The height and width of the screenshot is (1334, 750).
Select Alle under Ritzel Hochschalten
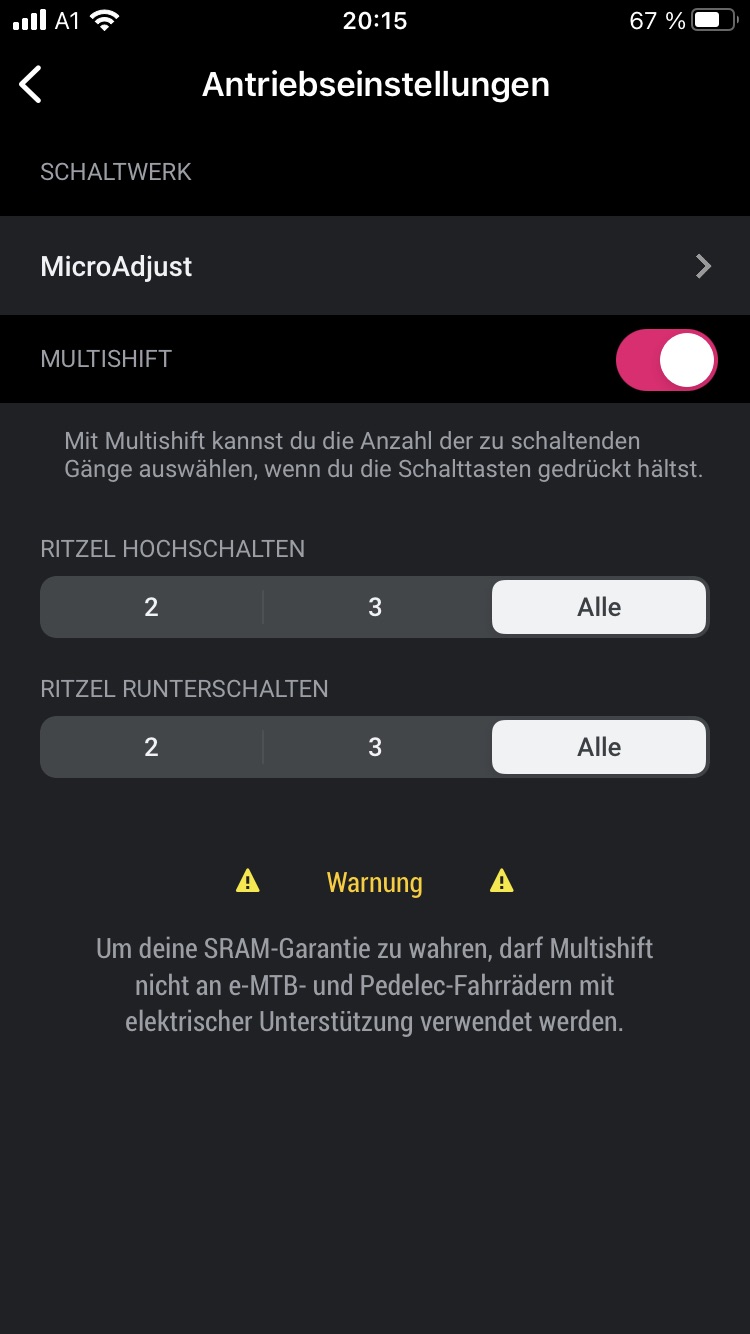[599, 607]
